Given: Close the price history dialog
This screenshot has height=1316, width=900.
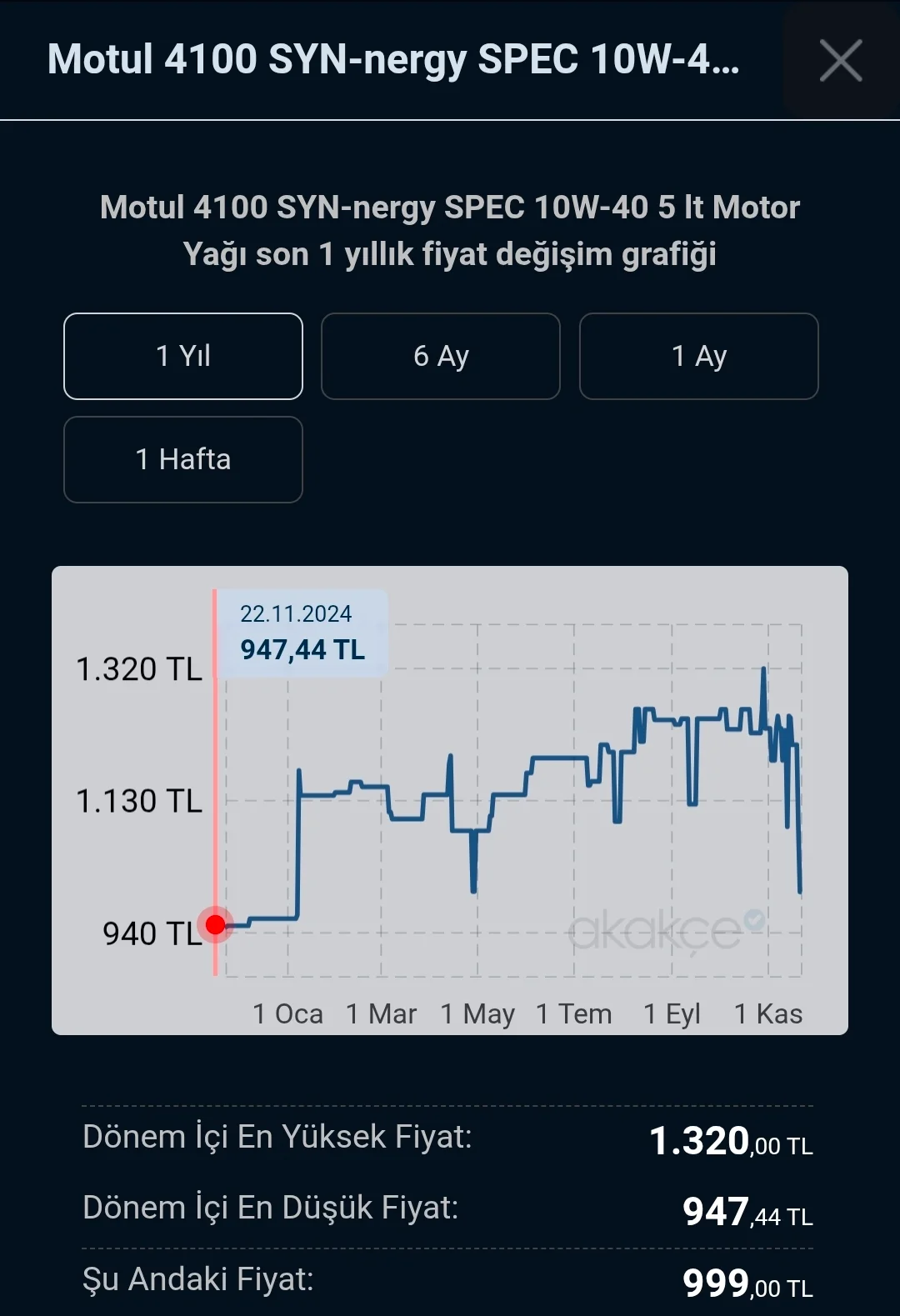Looking at the screenshot, I should [840, 61].
